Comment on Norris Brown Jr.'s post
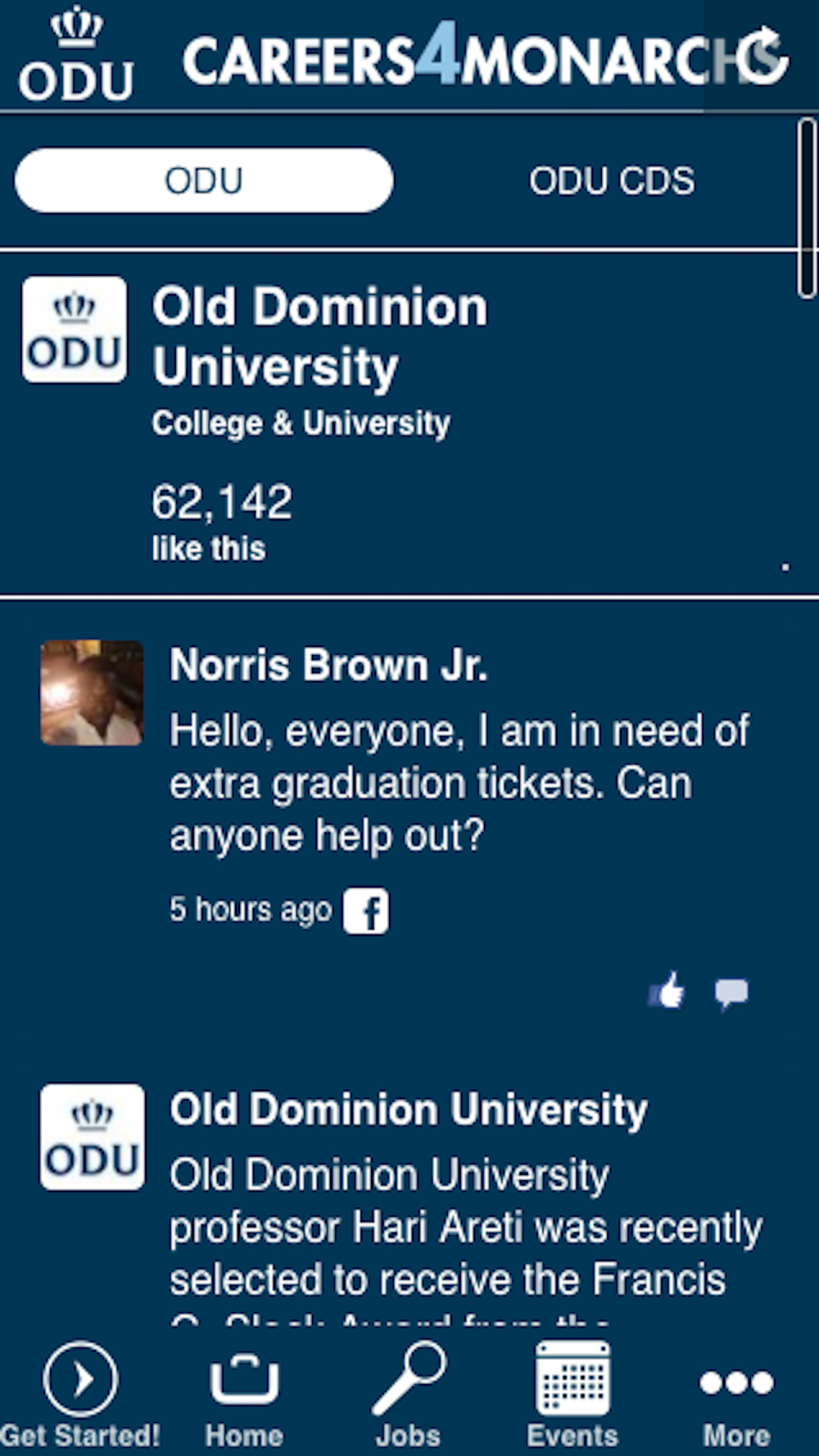This screenshot has height=1456, width=819. coord(731,993)
